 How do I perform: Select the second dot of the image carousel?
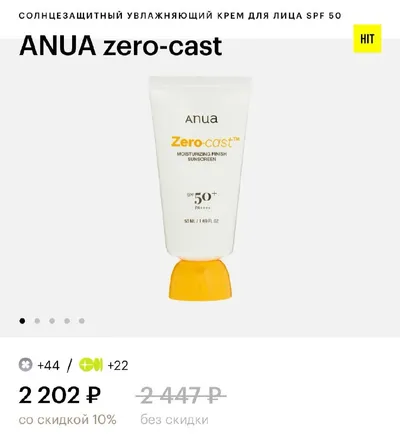37,321
